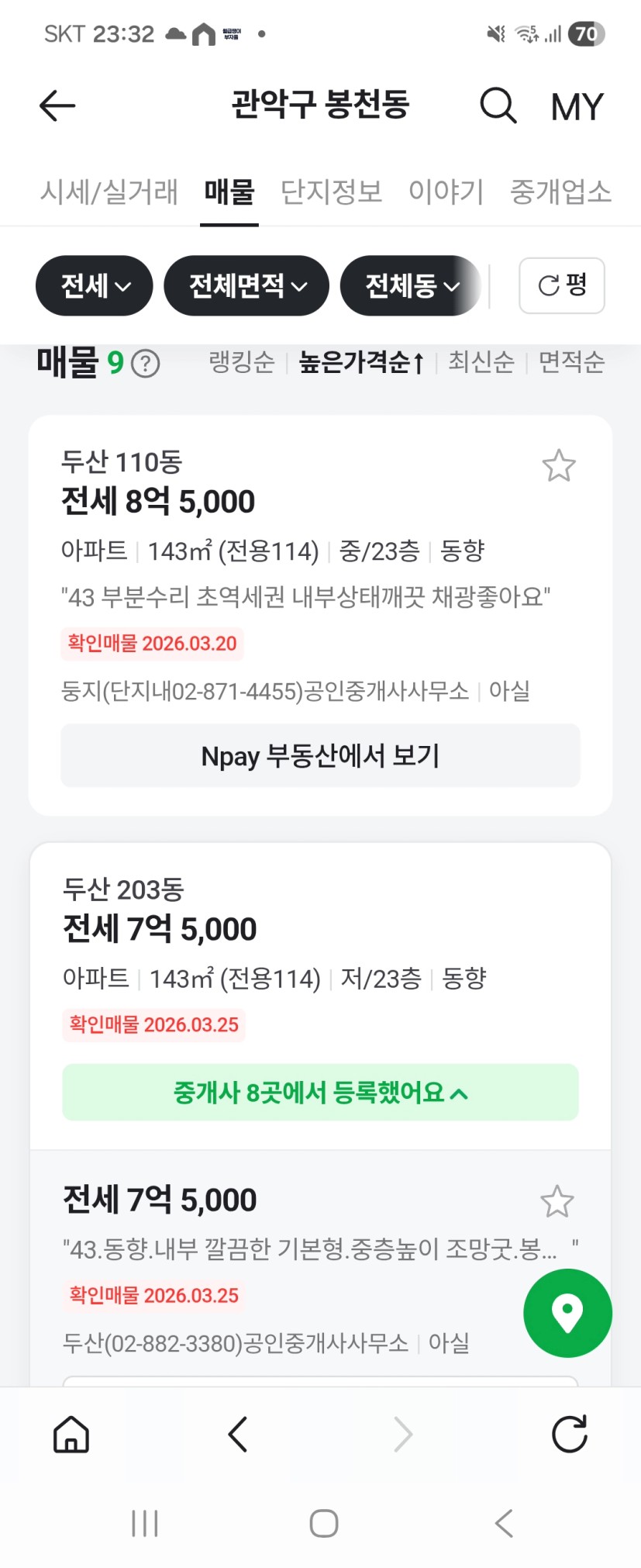This screenshot has height=1568, width=641.
Task: Open the search magnifier icon
Action: (x=498, y=106)
